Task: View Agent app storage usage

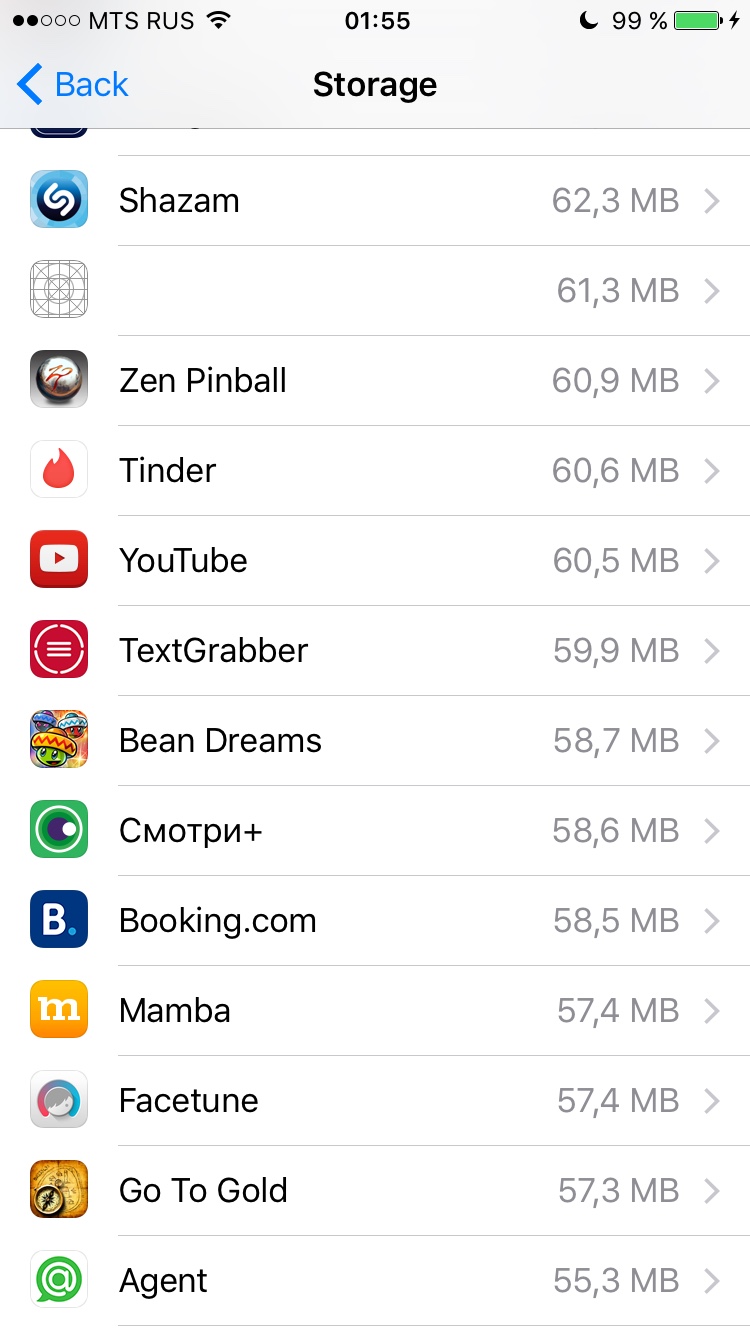Action: click(x=375, y=1281)
